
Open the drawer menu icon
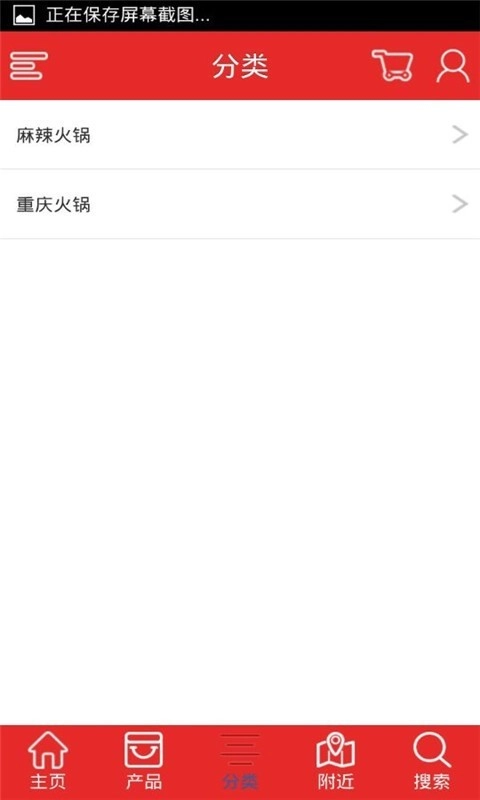29,66
